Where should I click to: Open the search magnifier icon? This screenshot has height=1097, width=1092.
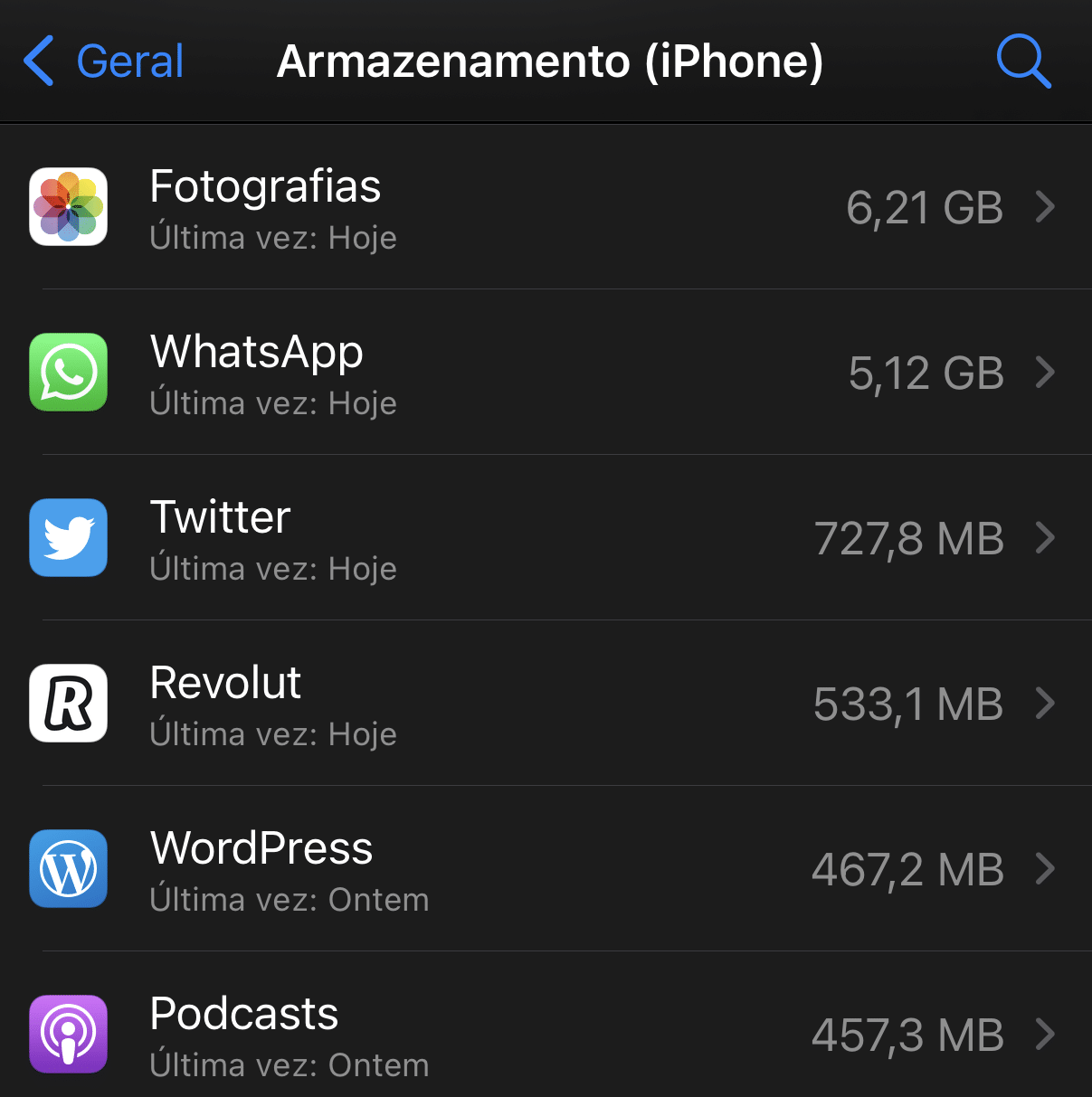pyautogui.click(x=1023, y=61)
